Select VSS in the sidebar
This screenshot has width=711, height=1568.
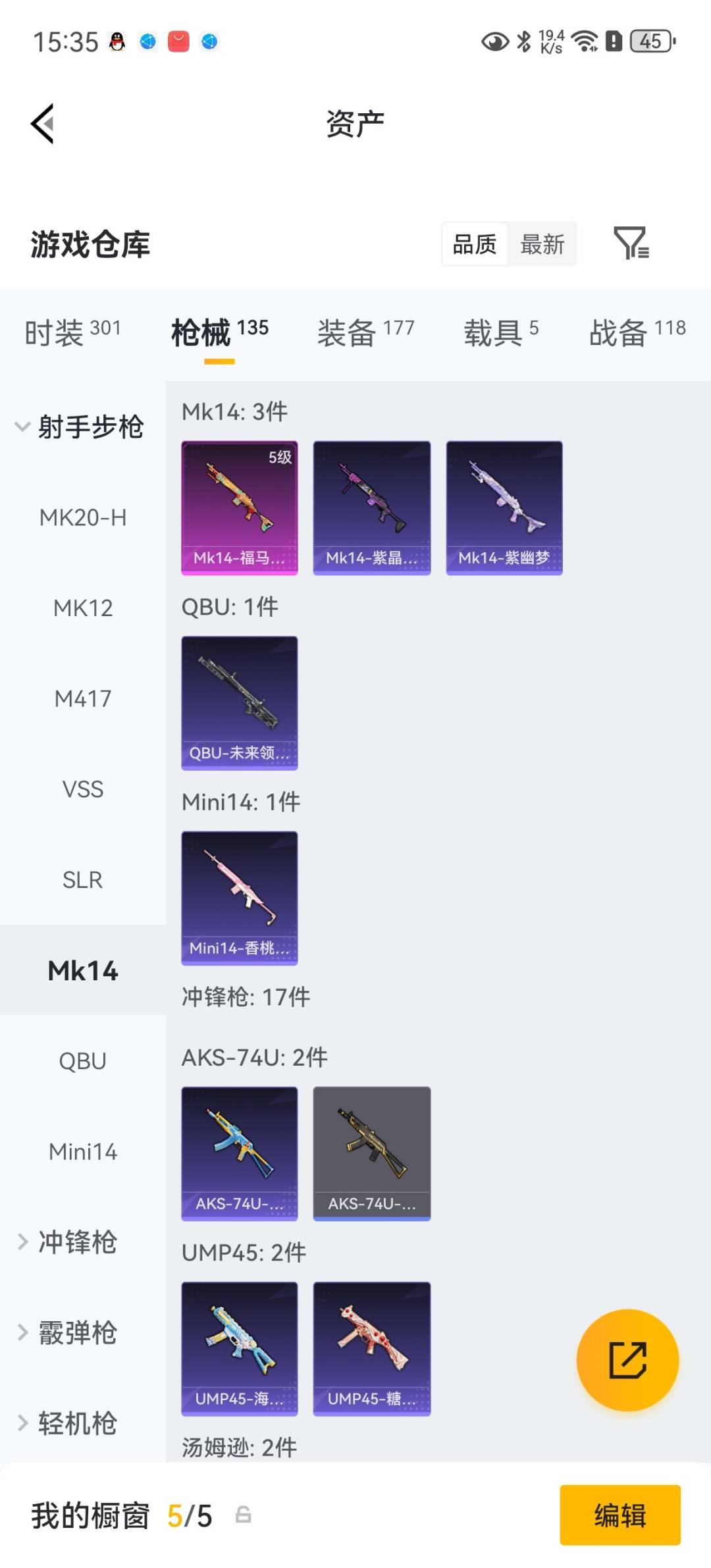tap(82, 789)
